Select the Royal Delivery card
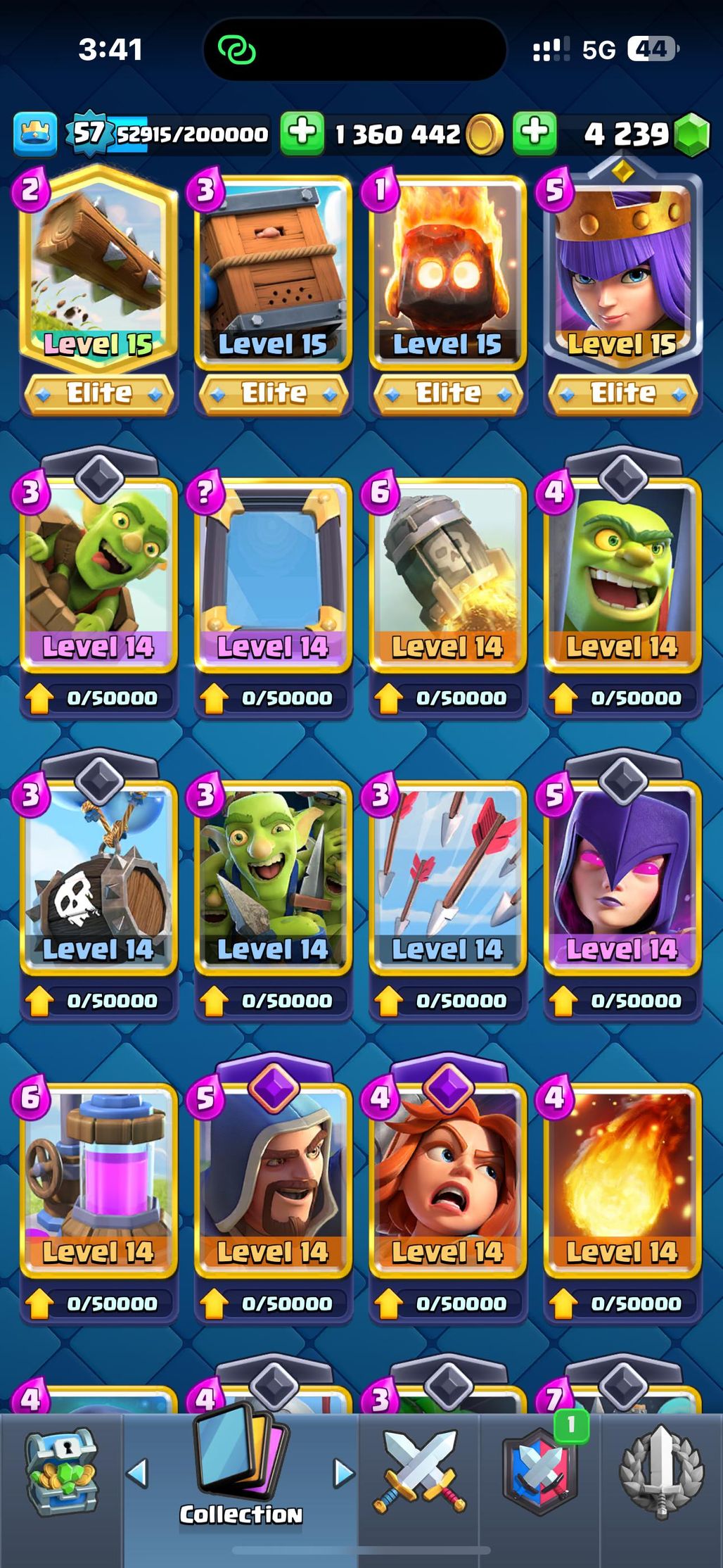 273,274
